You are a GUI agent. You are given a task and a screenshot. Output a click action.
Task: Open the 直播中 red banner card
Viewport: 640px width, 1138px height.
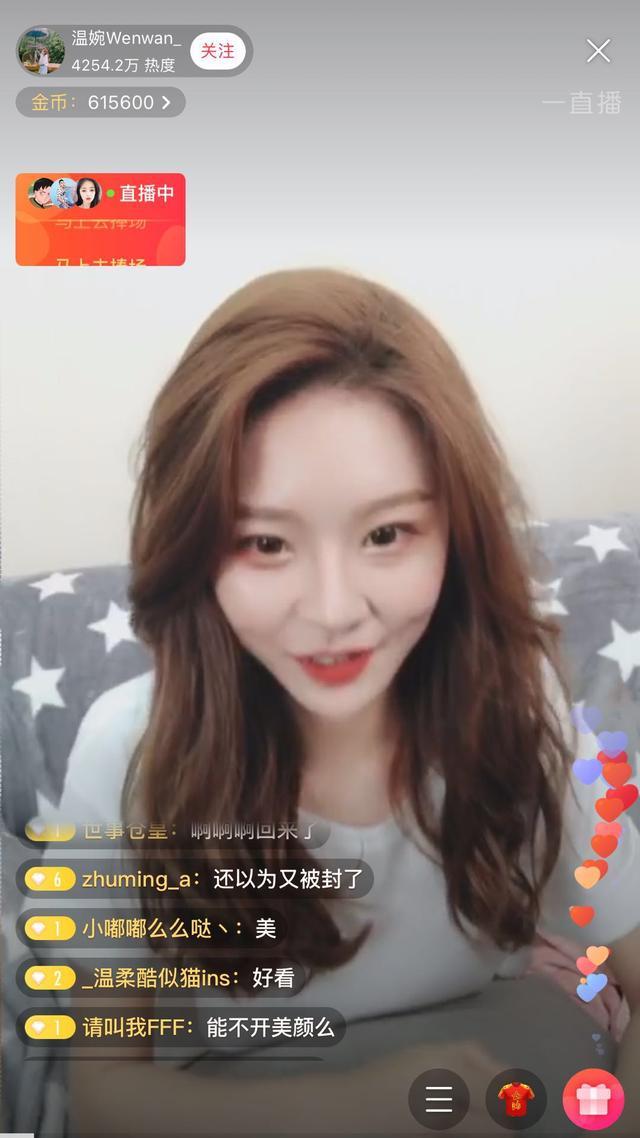[100, 220]
